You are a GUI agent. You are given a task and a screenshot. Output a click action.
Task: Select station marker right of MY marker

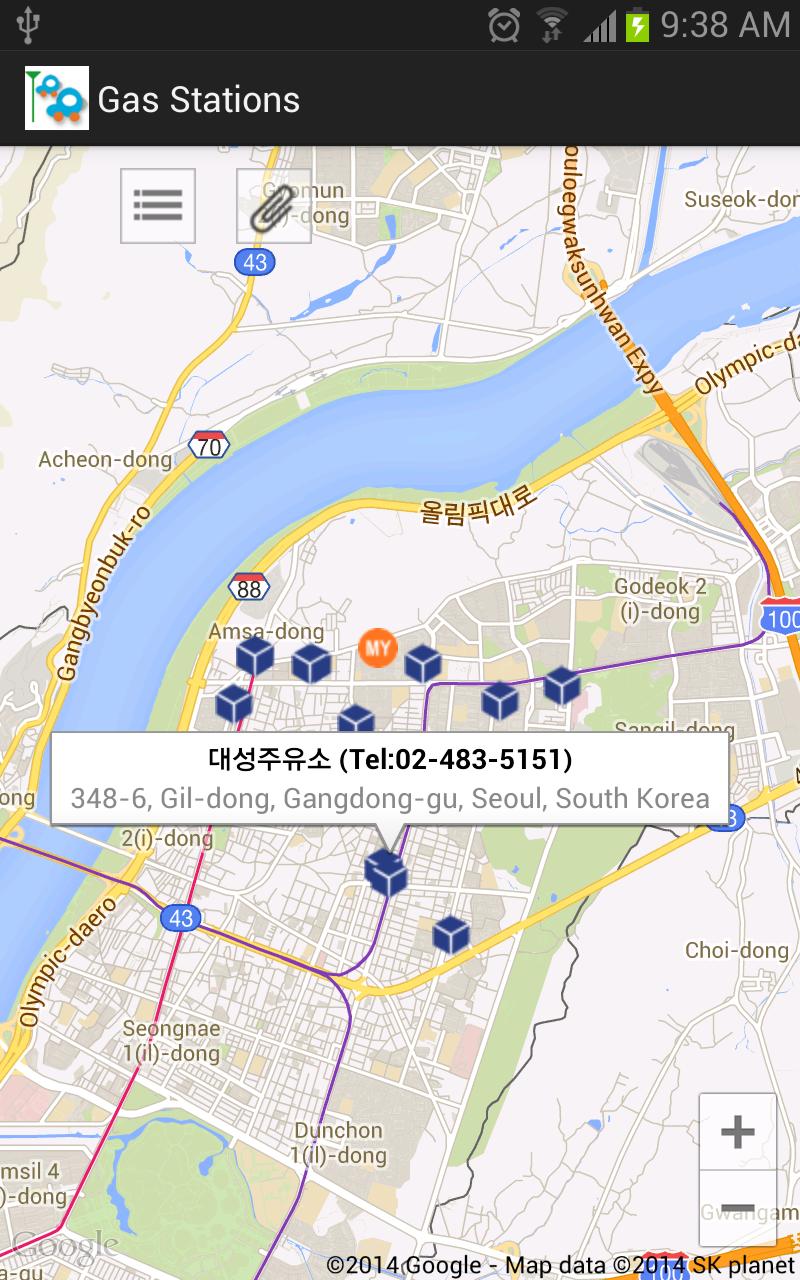(423, 664)
